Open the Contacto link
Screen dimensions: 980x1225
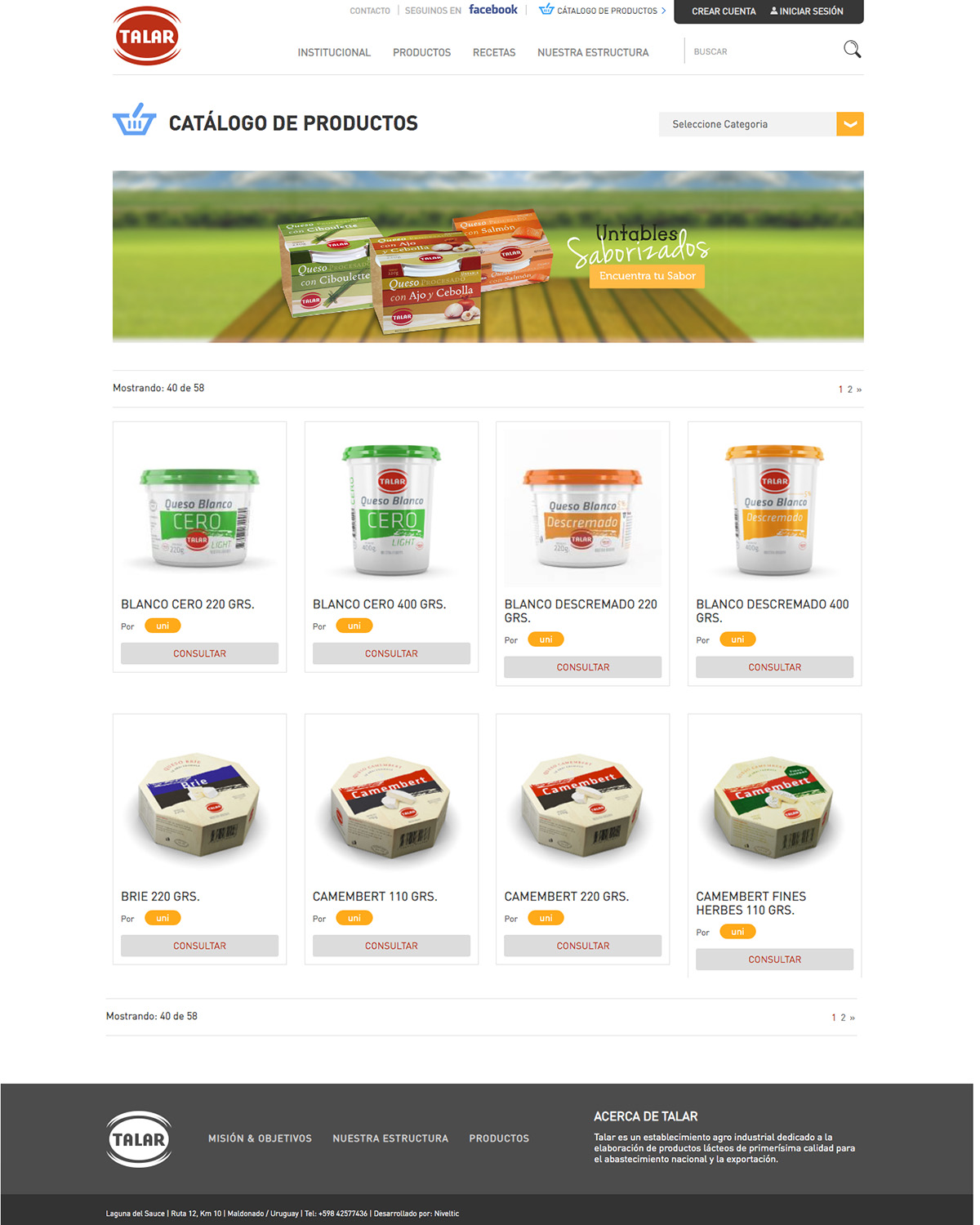tap(369, 11)
